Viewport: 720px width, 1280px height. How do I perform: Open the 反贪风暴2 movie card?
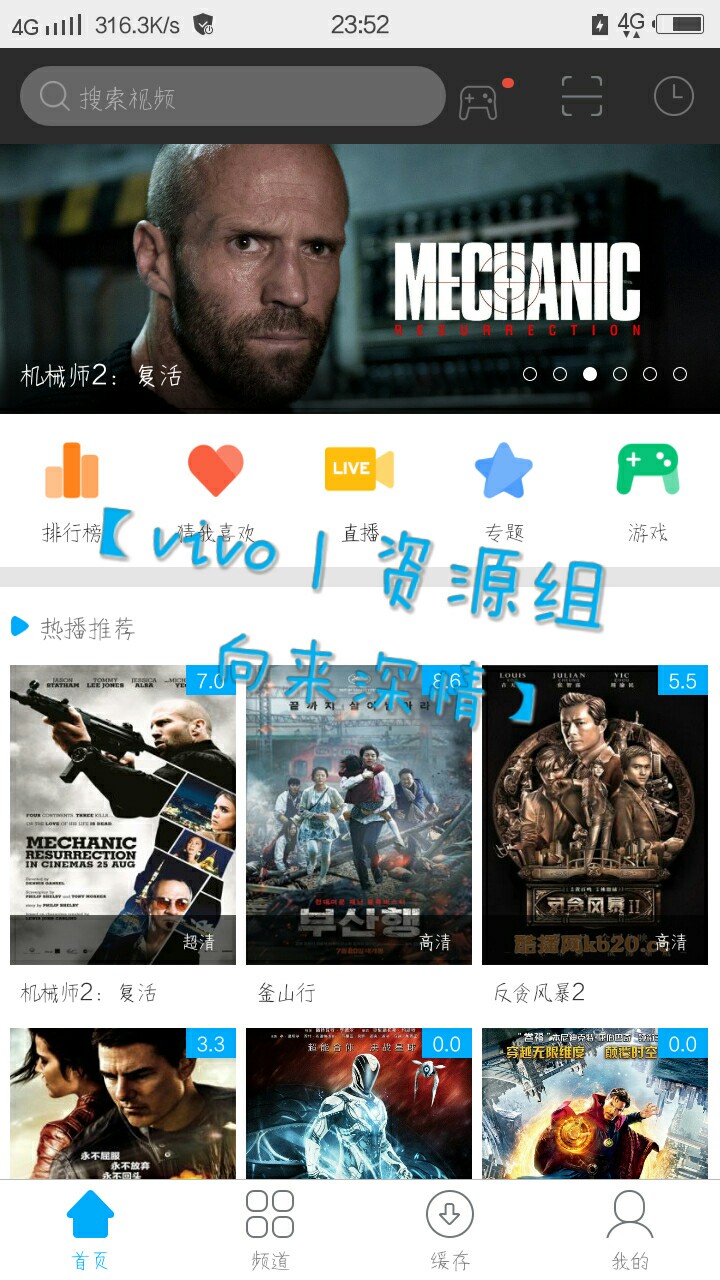[595, 815]
